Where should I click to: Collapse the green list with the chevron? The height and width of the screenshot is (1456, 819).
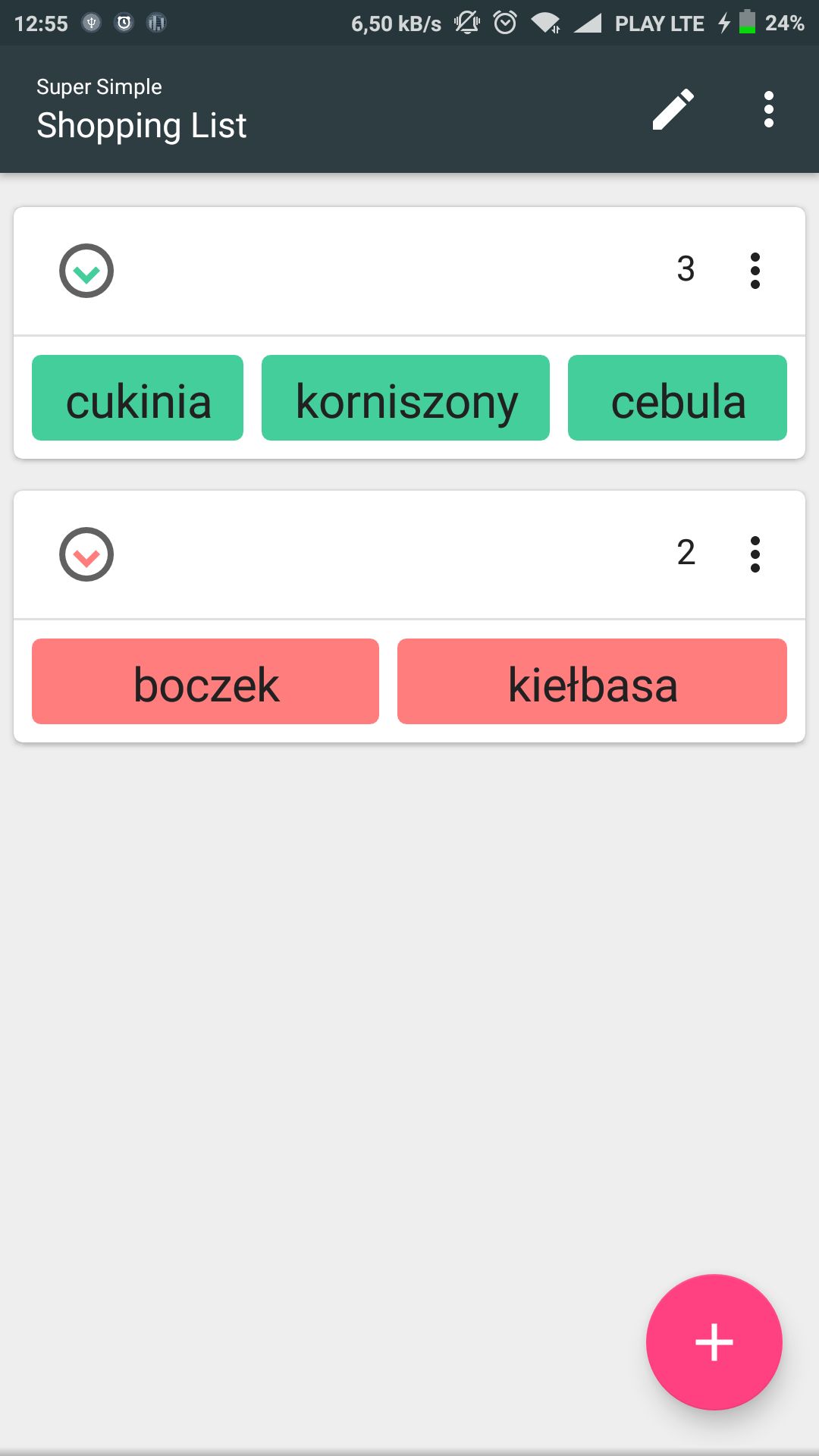tap(86, 271)
